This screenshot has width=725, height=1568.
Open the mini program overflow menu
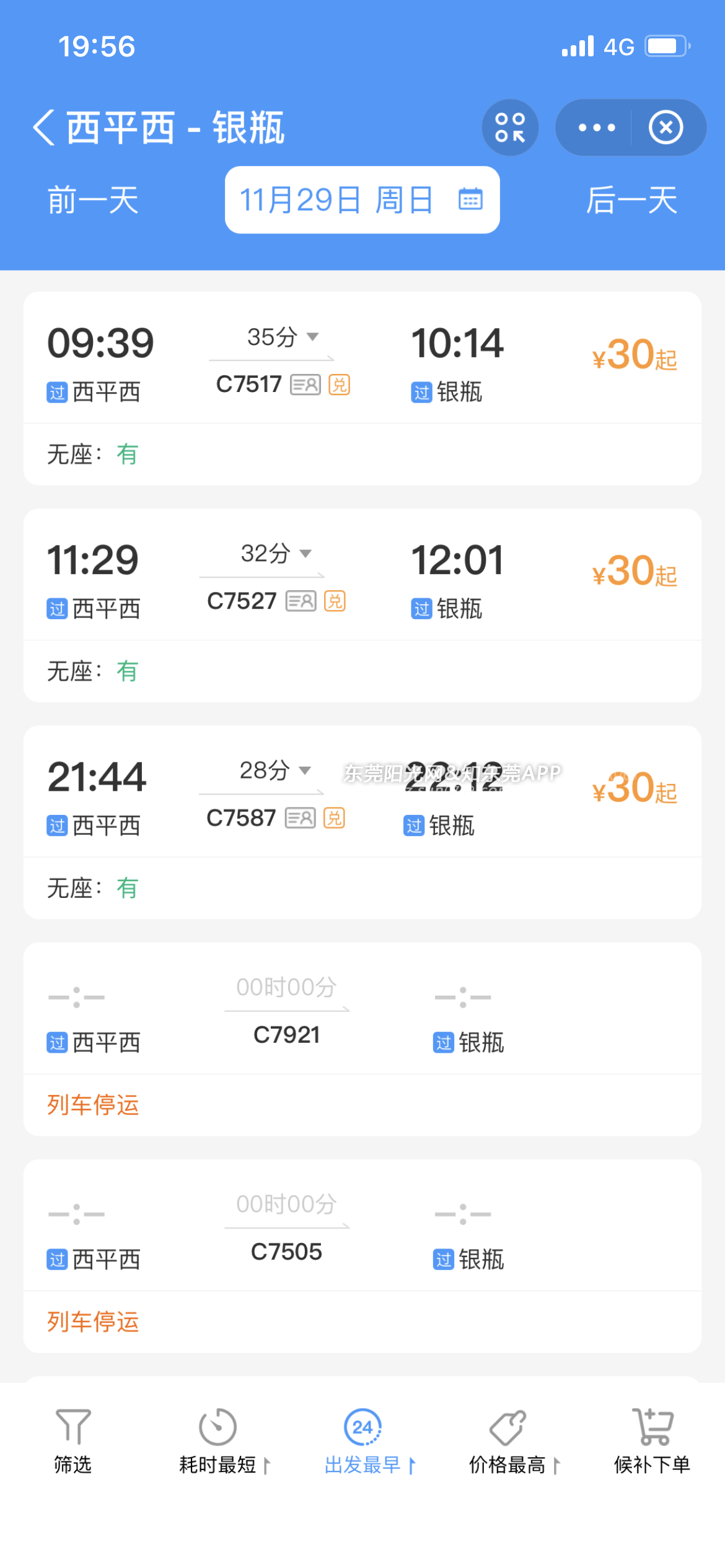tap(596, 128)
